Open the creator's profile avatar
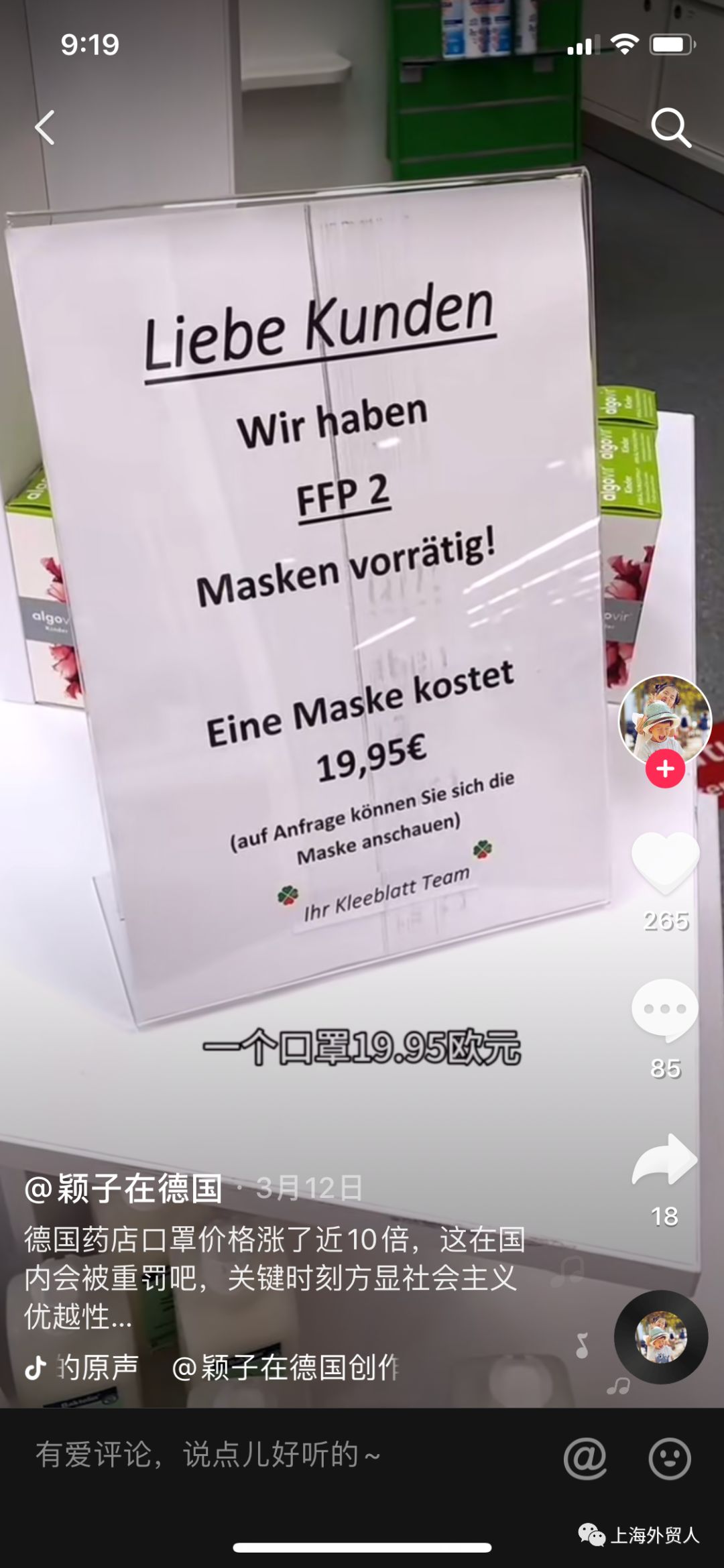The width and height of the screenshot is (724, 1568). [664, 720]
